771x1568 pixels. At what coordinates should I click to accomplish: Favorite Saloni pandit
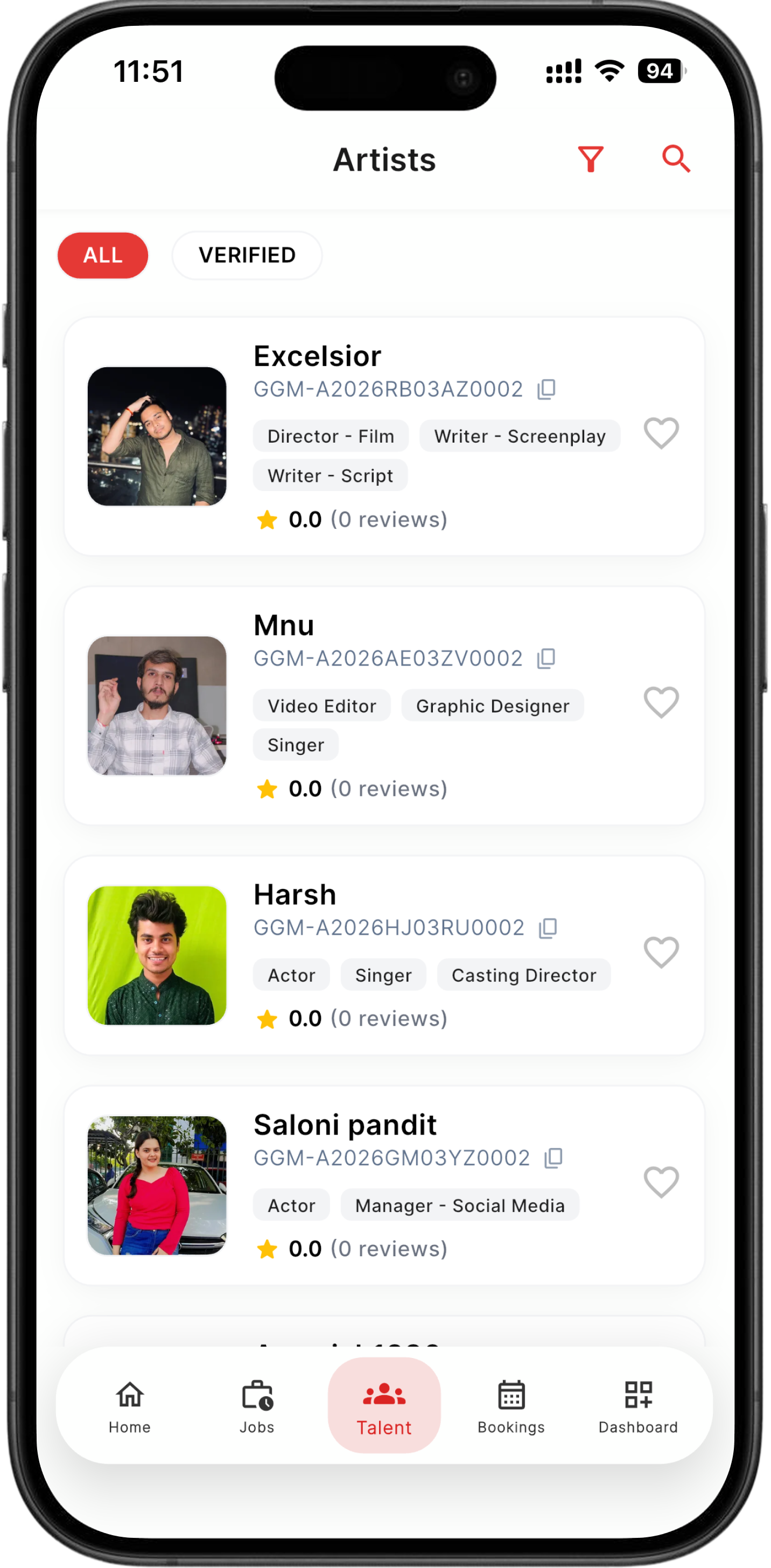pyautogui.click(x=661, y=1182)
